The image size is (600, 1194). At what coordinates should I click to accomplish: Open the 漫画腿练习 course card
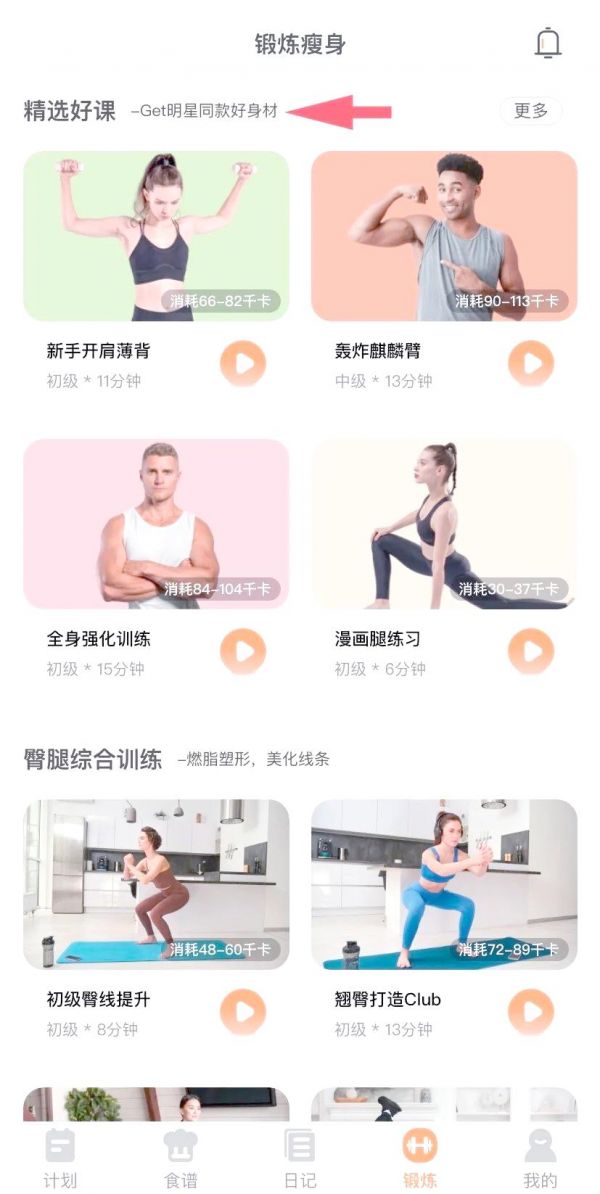(444, 523)
